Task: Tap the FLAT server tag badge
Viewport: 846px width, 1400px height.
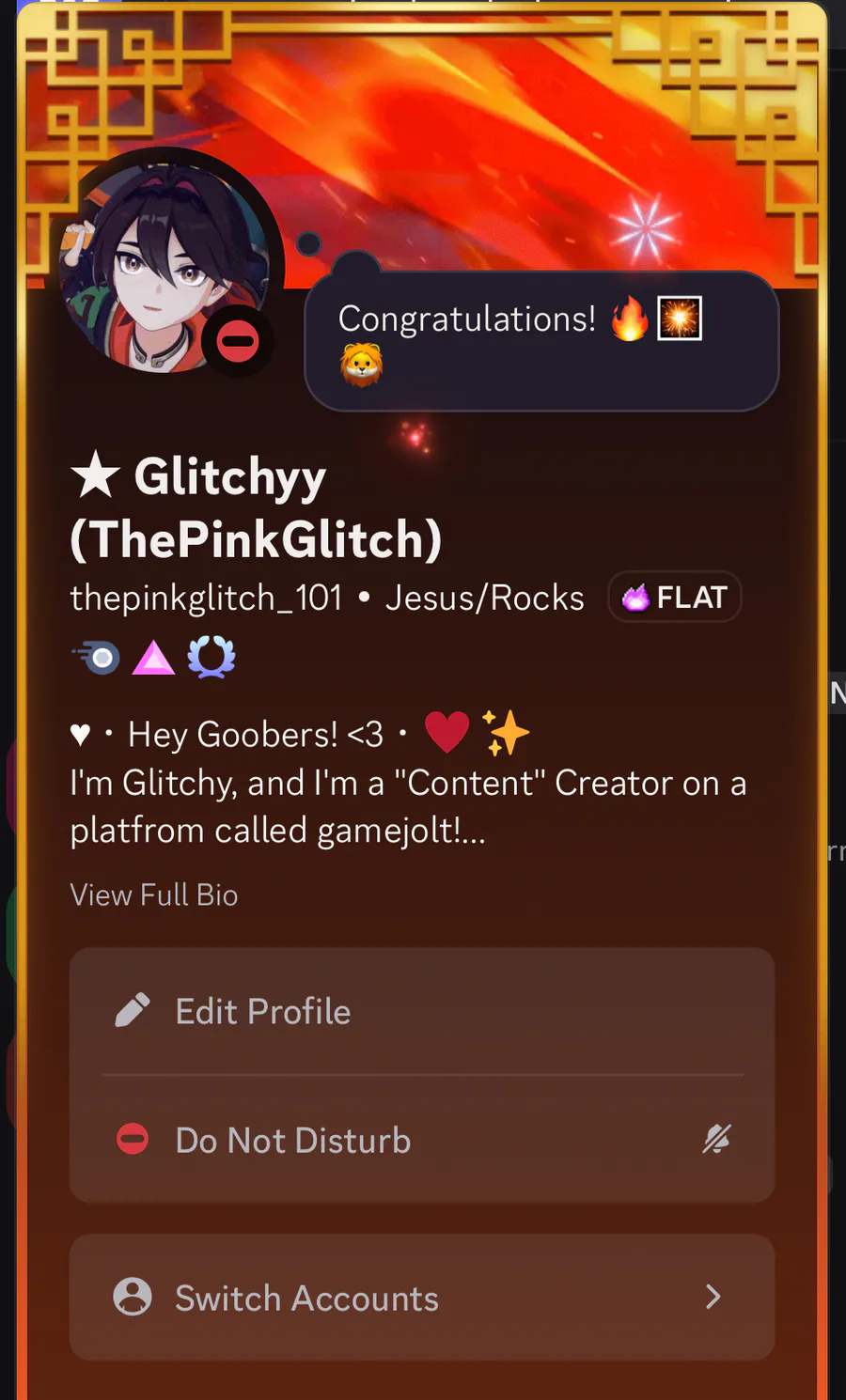Action: pyautogui.click(x=675, y=597)
